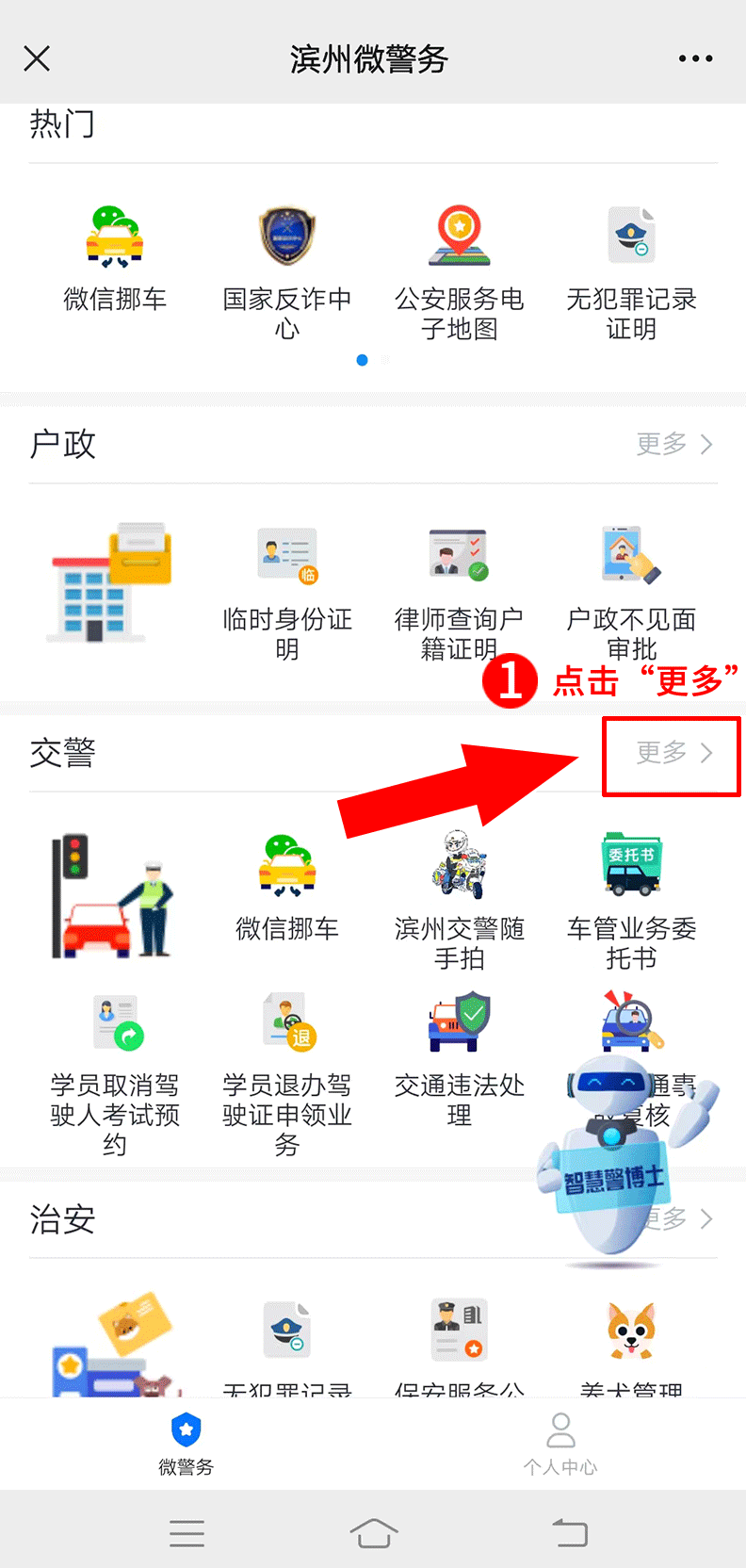Tap 更多 next to 户政
The image size is (746, 1568).
674,444
